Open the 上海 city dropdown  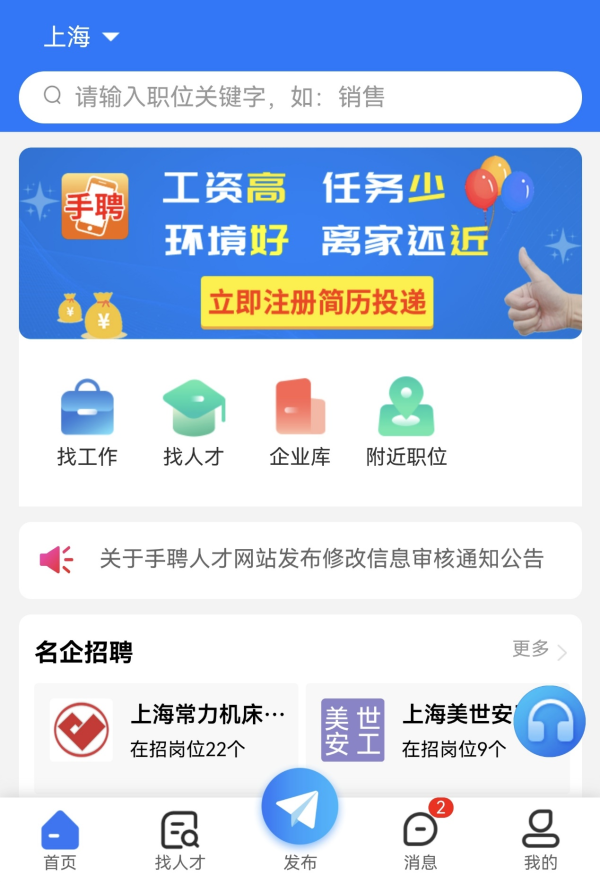[81, 37]
